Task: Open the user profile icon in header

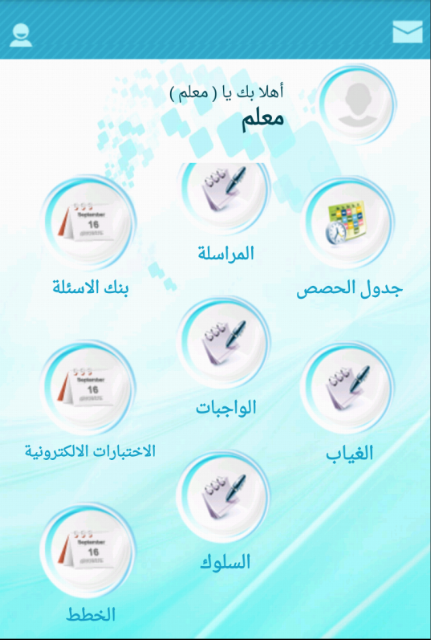Action: coord(21,35)
